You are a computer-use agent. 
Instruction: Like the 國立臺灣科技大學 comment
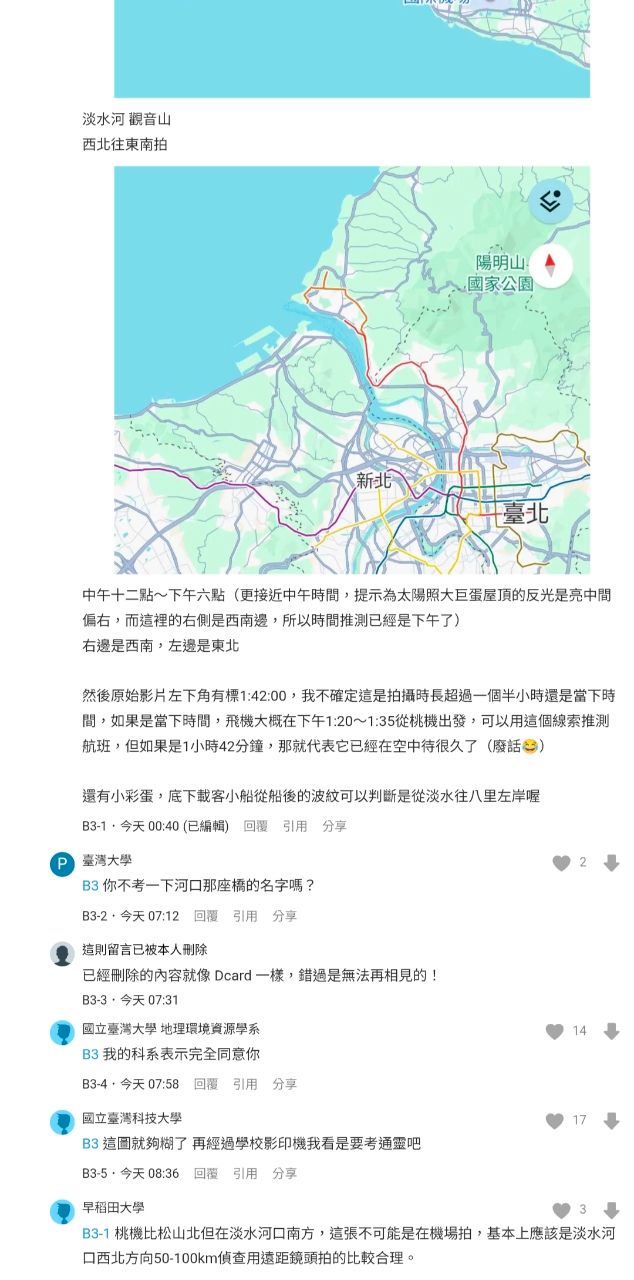(x=554, y=1121)
